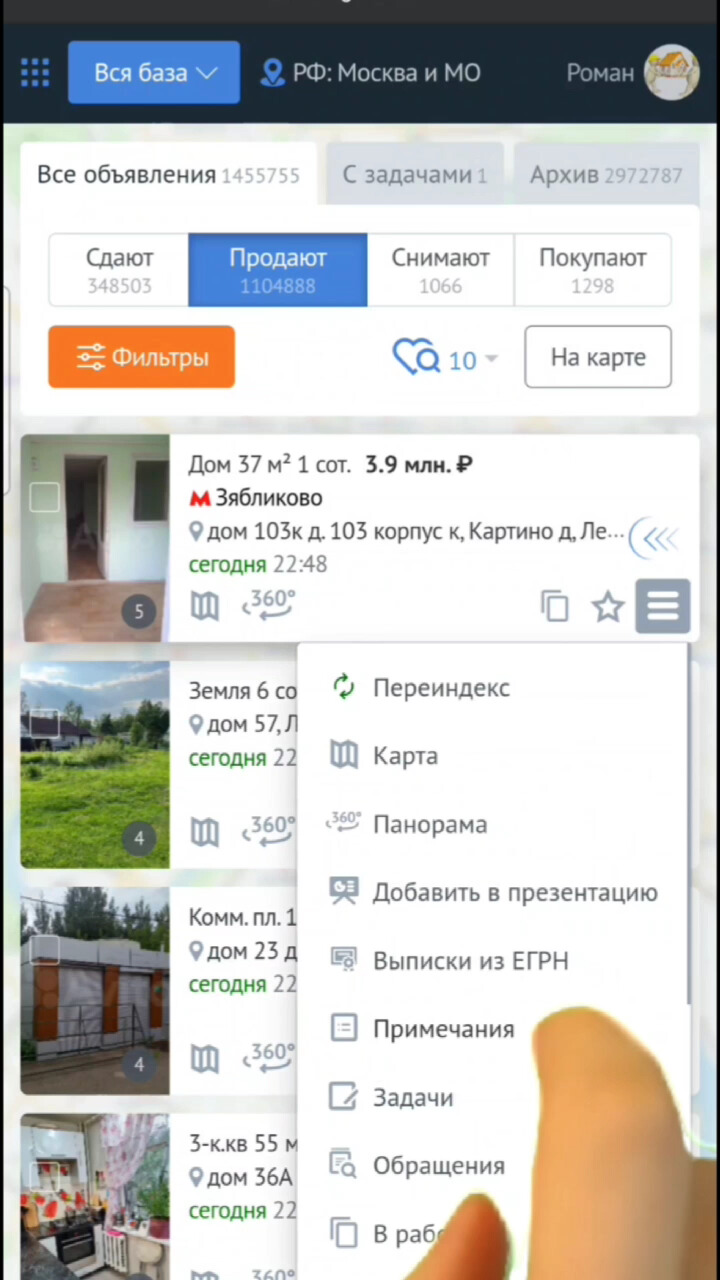Expand the Вся база dropdown
The width and height of the screenshot is (720, 1280).
point(154,72)
